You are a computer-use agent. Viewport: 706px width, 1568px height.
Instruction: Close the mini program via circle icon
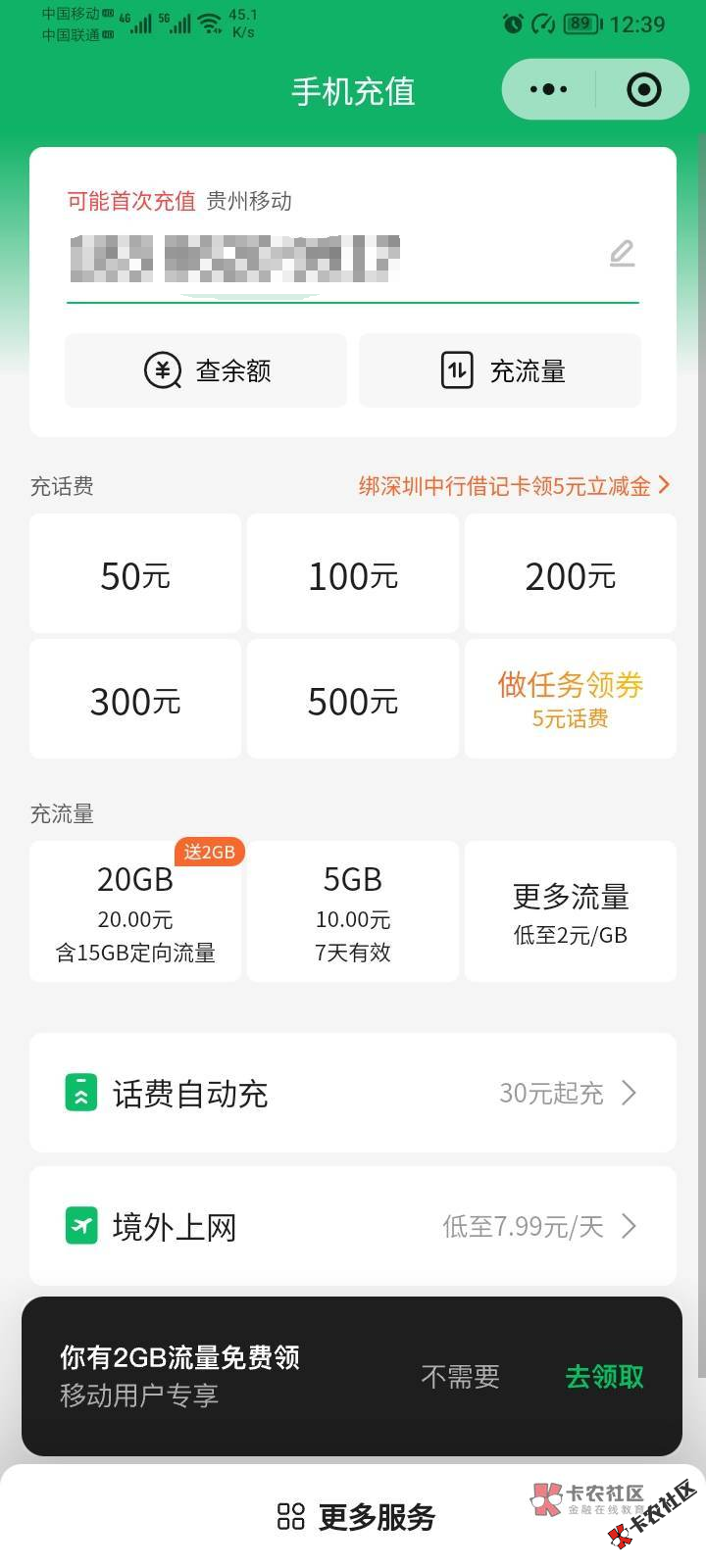point(643,90)
